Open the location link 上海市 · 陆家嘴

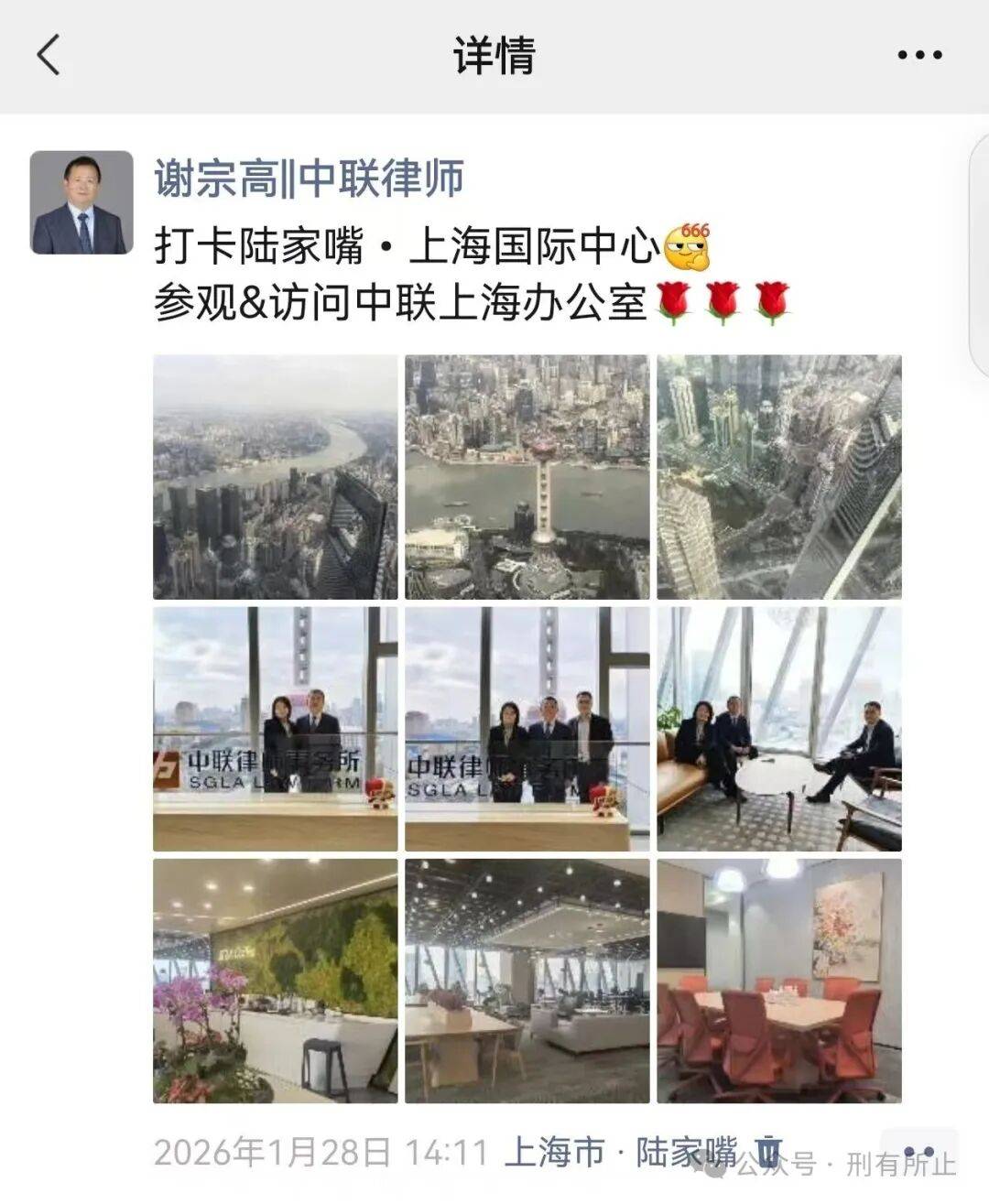[x=621, y=1152]
